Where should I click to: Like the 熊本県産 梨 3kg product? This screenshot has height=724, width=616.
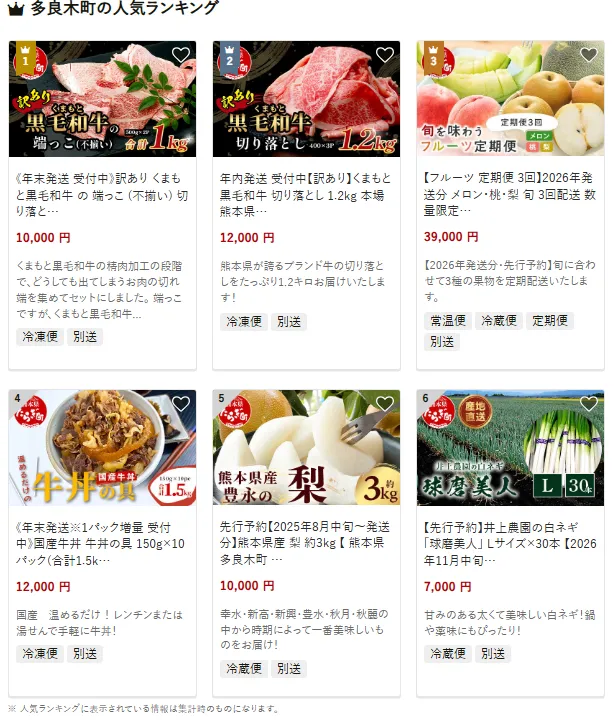pyautogui.click(x=384, y=404)
